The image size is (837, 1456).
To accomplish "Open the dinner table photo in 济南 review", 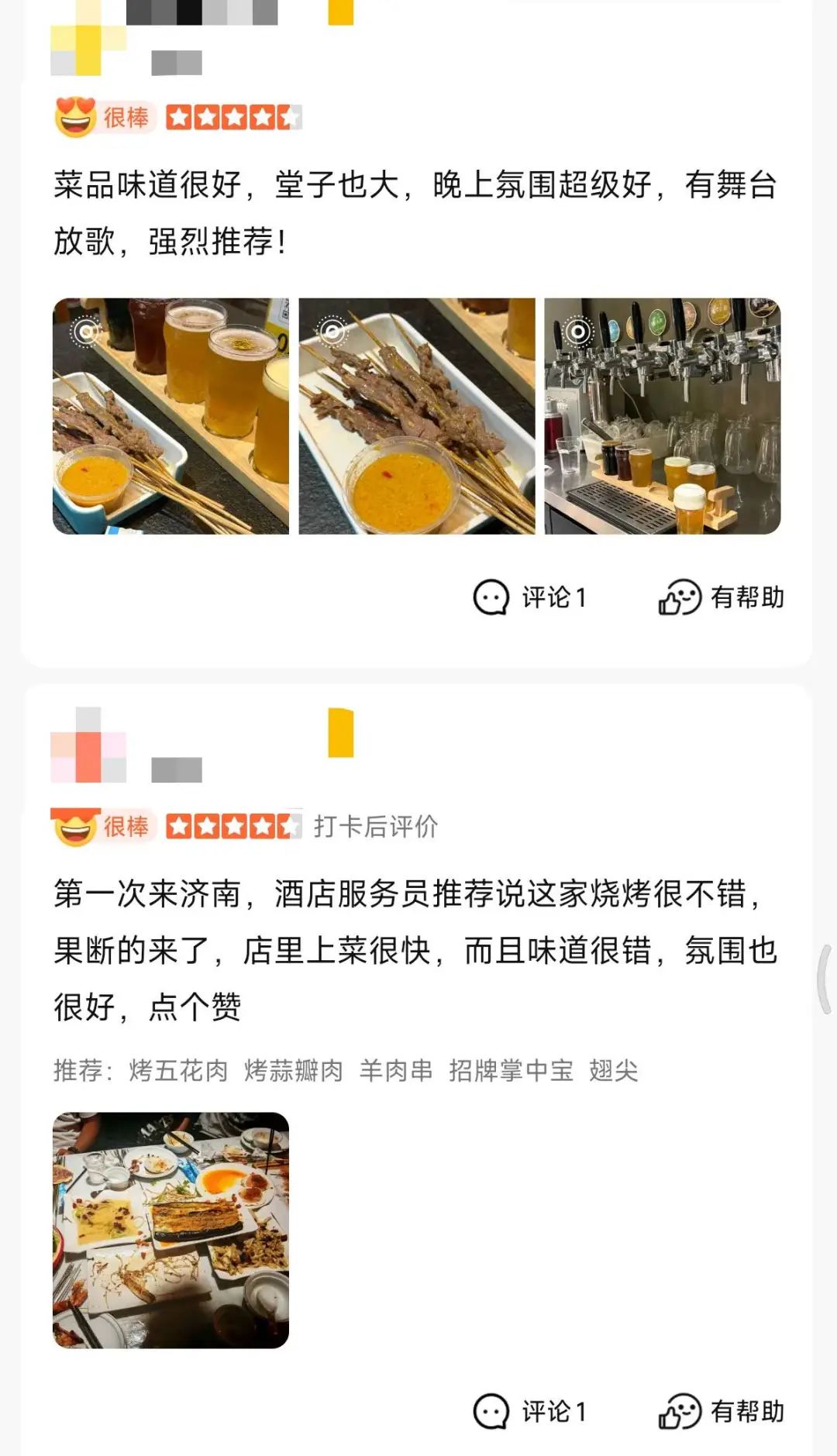I will 170,1231.
